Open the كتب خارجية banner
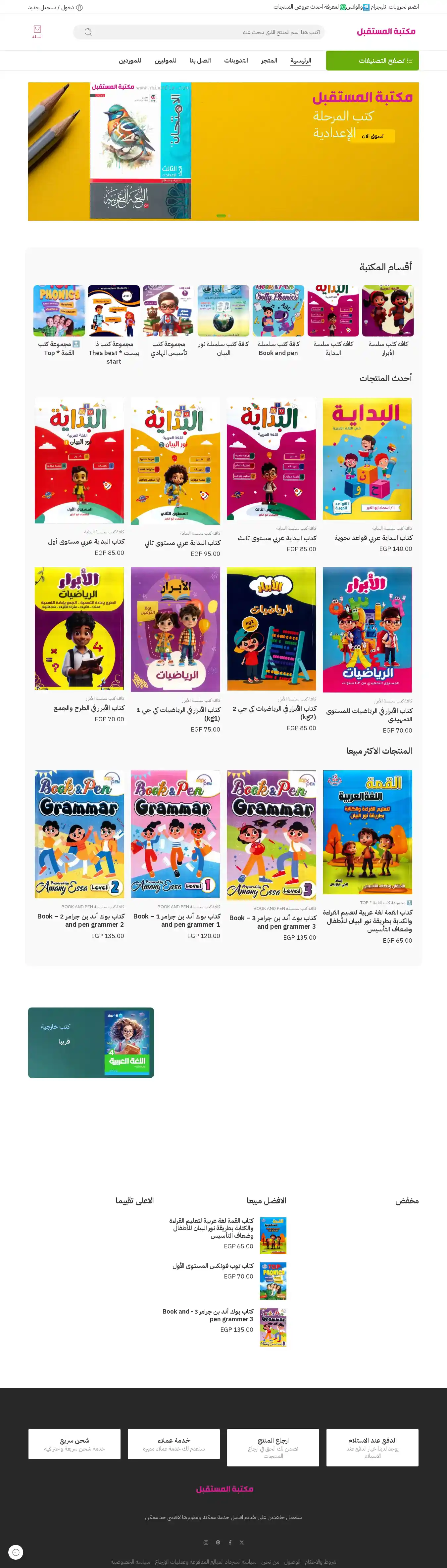The width and height of the screenshot is (447, 1568). pyautogui.click(x=91, y=1042)
